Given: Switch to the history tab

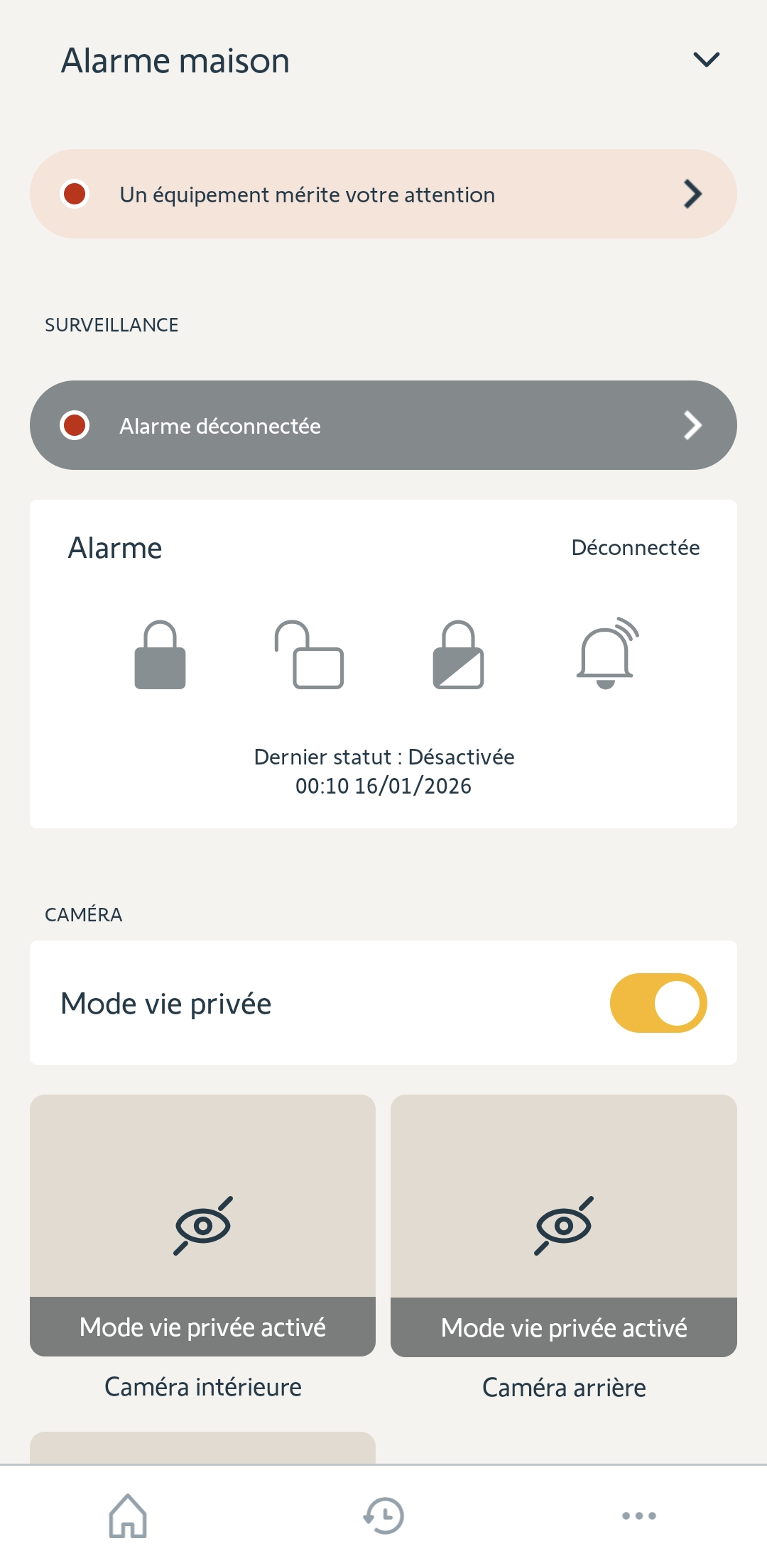Looking at the screenshot, I should (383, 1515).
